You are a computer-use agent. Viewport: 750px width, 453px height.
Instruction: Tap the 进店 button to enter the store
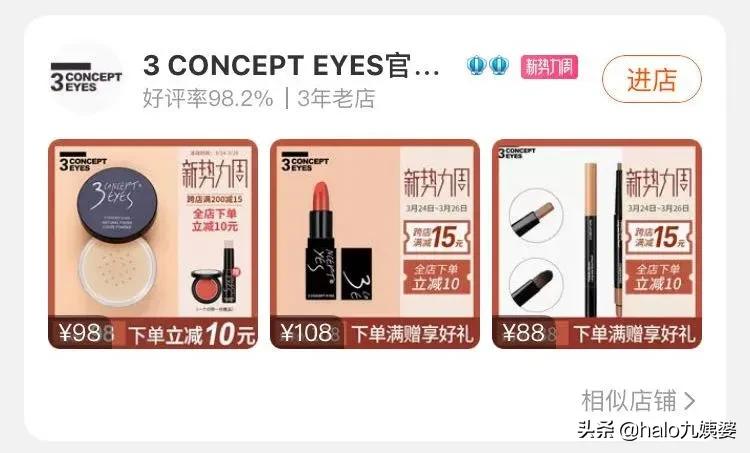coord(651,79)
